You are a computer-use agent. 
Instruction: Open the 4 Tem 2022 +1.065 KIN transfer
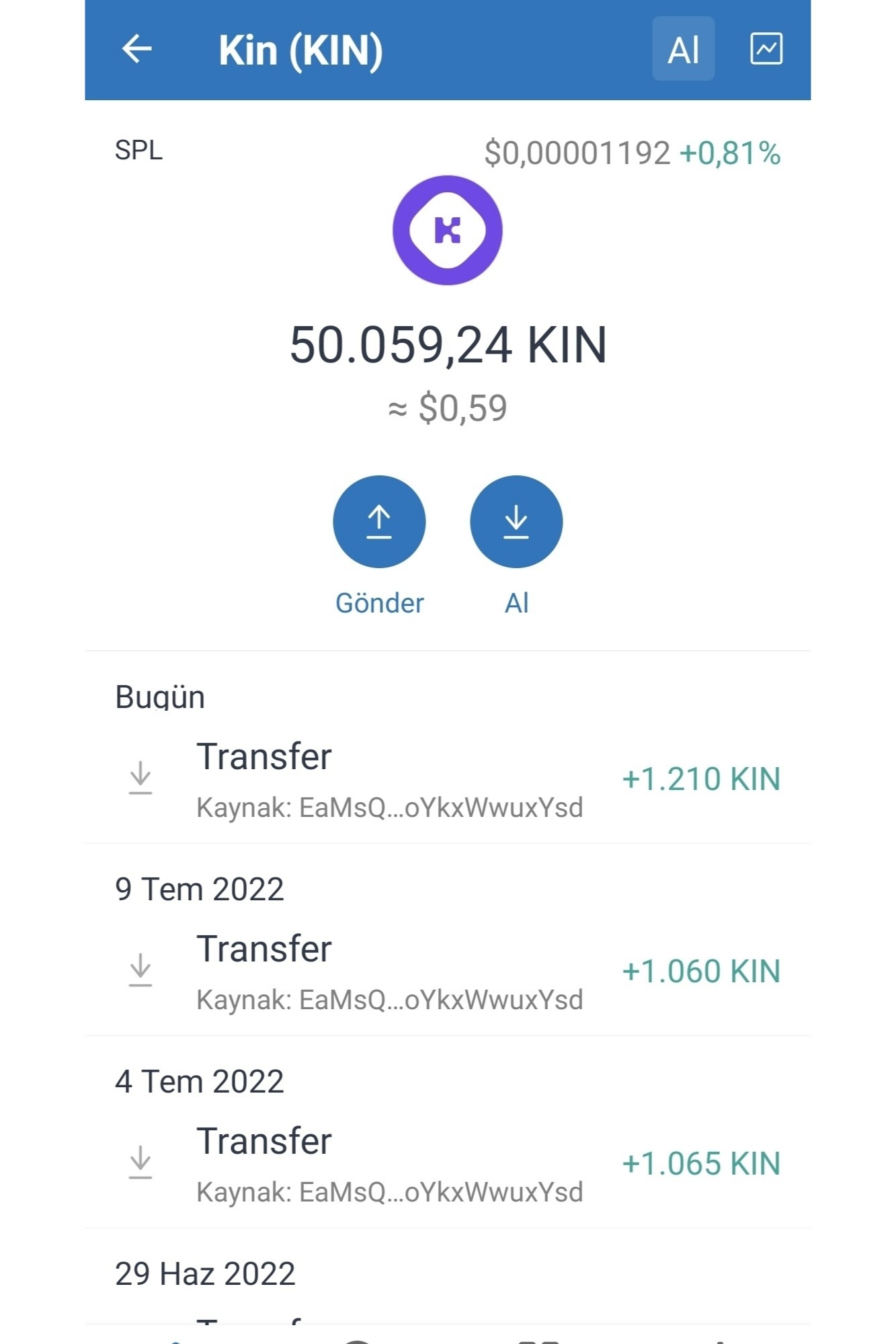click(x=448, y=1164)
